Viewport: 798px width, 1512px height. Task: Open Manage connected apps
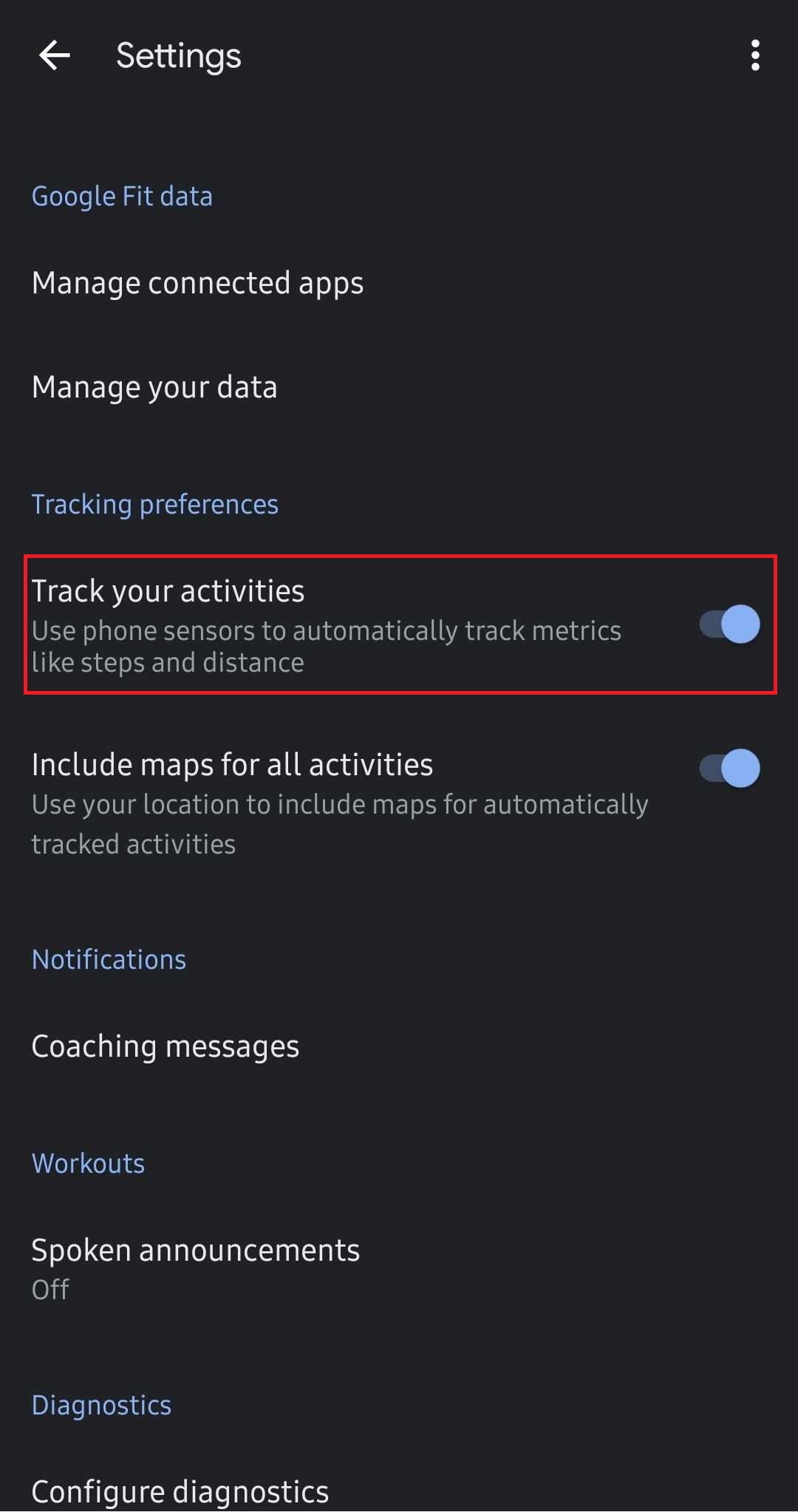point(399,284)
